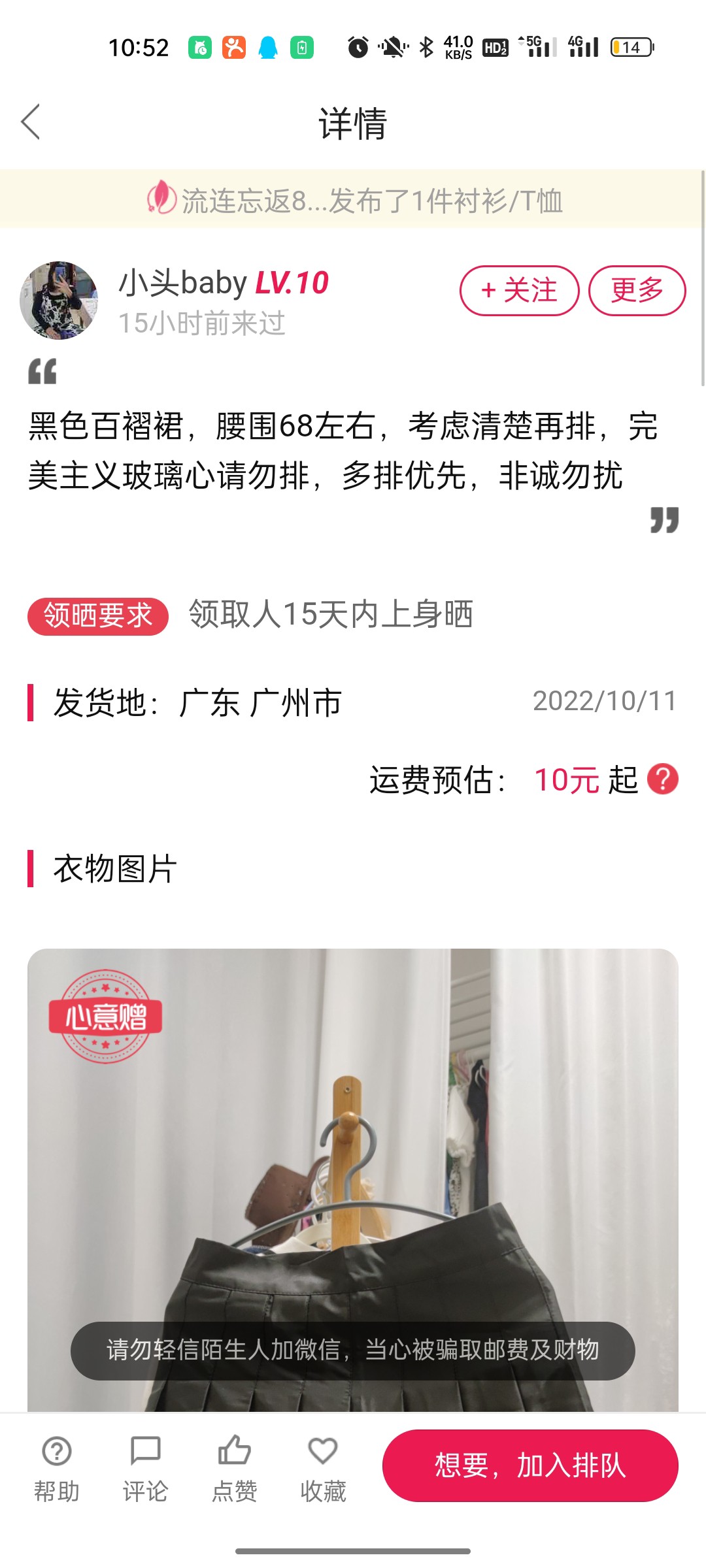Go back from the 详情 page

(x=31, y=122)
